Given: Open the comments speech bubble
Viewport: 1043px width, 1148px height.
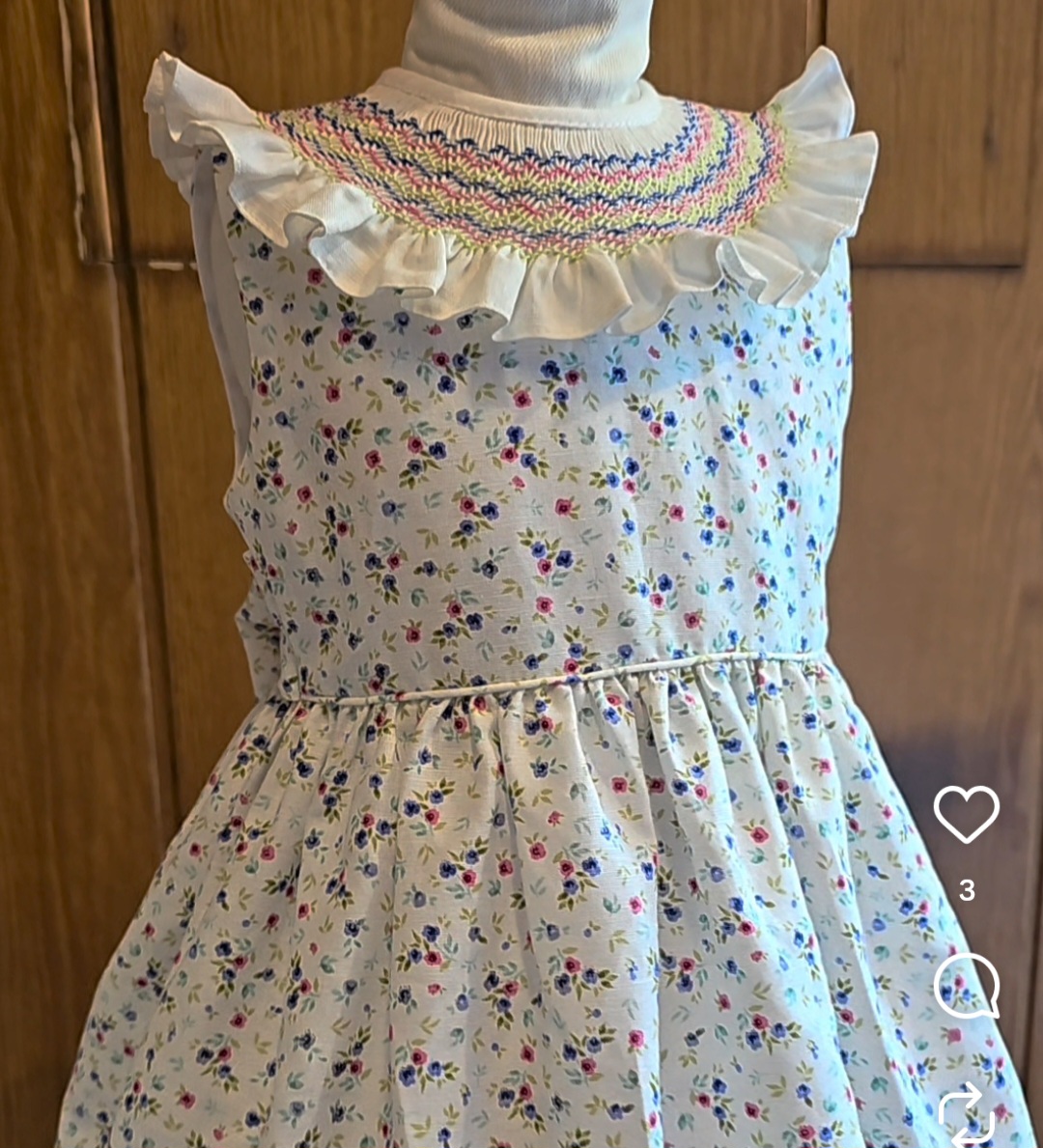Looking at the screenshot, I should (966, 985).
